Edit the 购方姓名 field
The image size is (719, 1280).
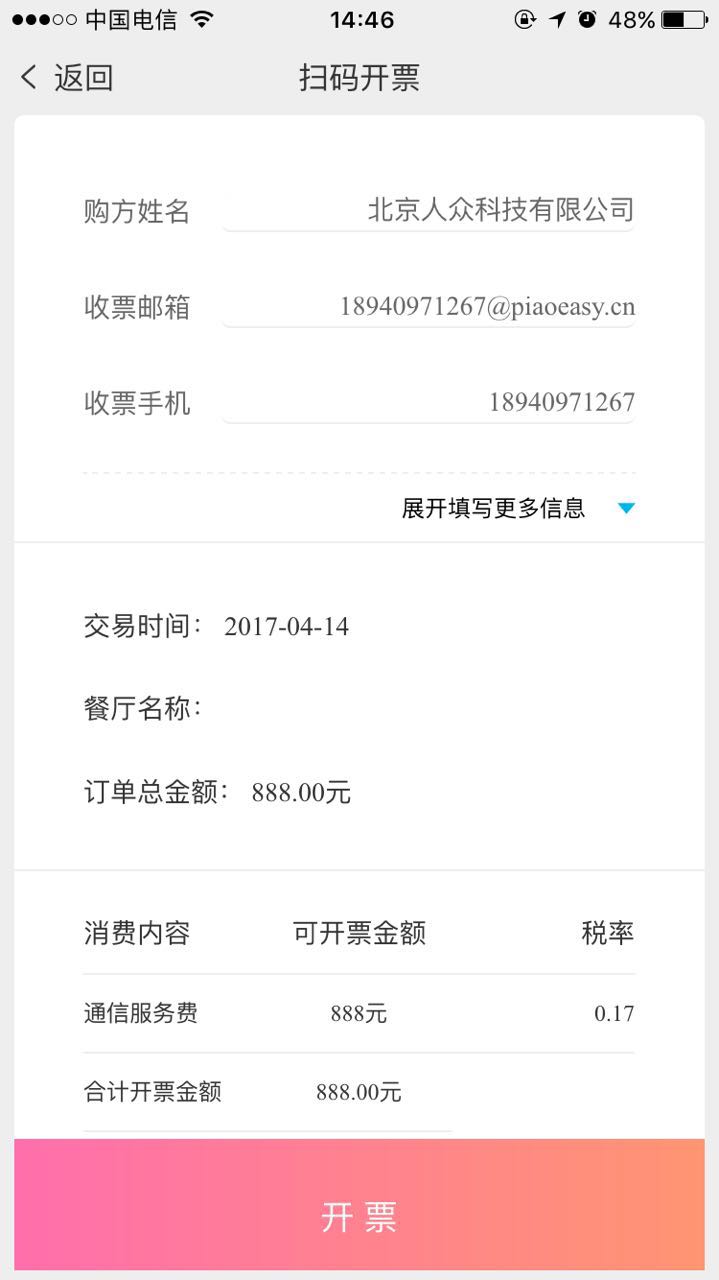428,210
